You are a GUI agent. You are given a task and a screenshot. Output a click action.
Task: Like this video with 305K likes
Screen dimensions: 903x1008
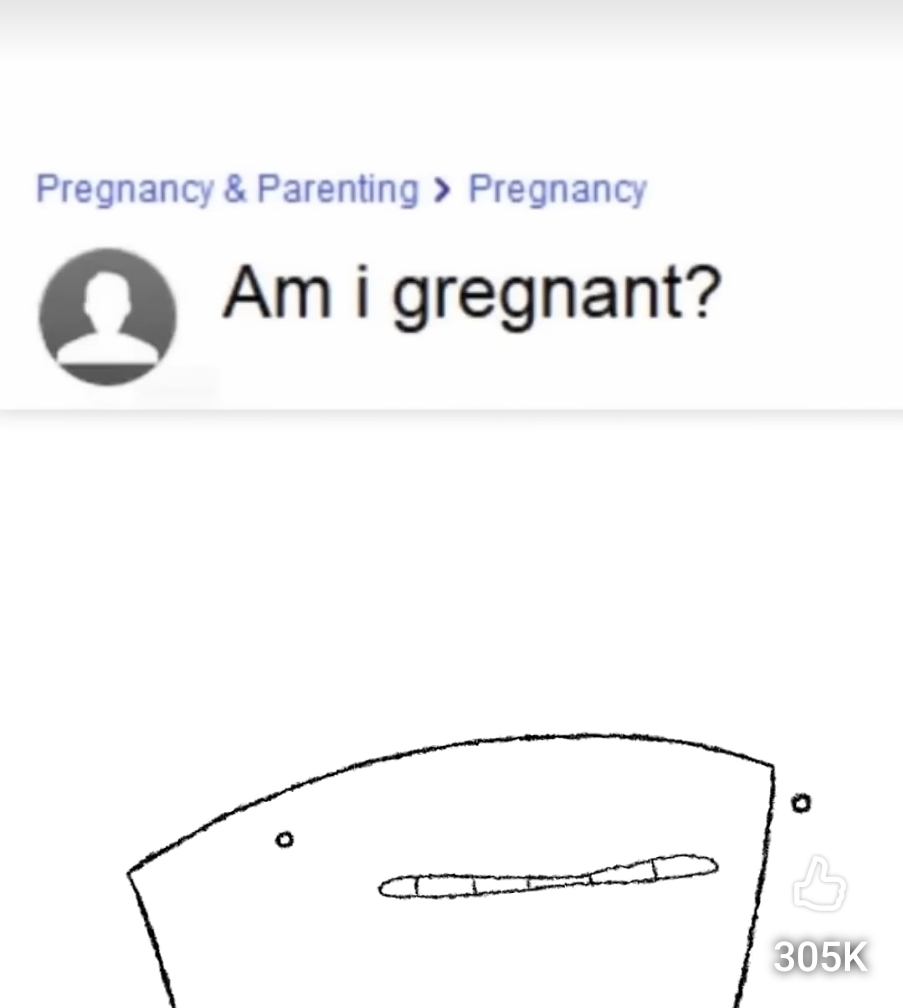820,886
